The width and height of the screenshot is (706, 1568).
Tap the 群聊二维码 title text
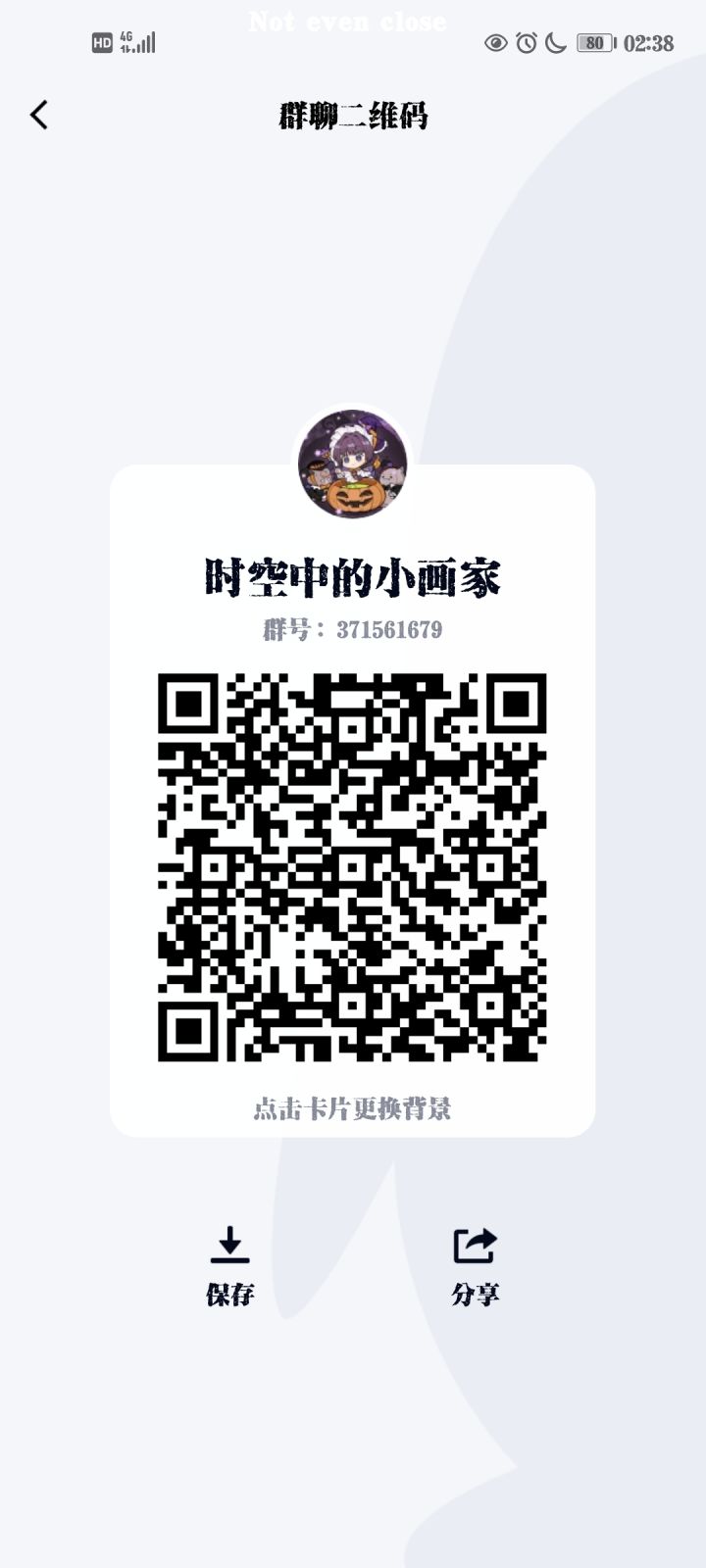pyautogui.click(x=353, y=116)
